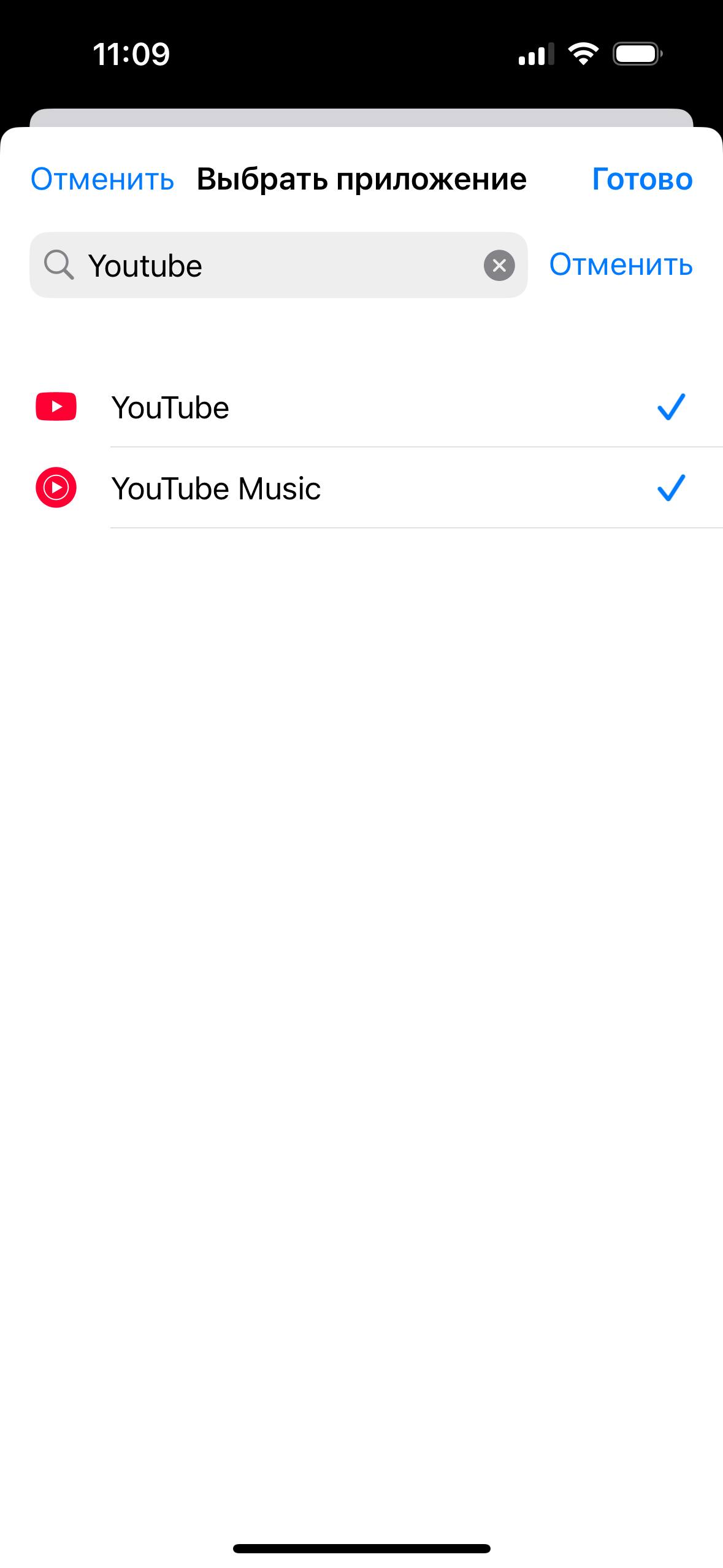Clear the search text
This screenshot has height=1568, width=723.
tap(499, 266)
